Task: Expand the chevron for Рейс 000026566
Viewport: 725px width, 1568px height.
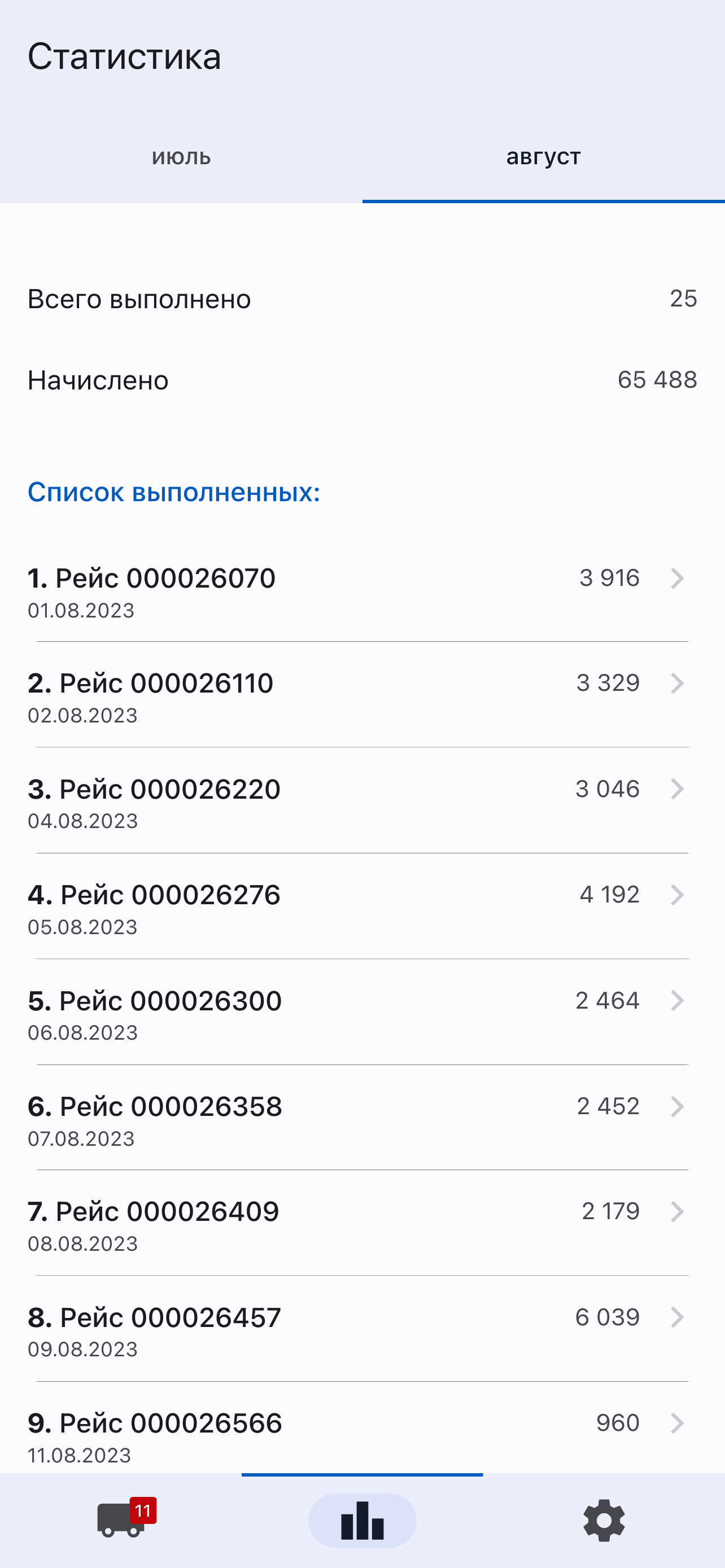Action: (677, 1423)
